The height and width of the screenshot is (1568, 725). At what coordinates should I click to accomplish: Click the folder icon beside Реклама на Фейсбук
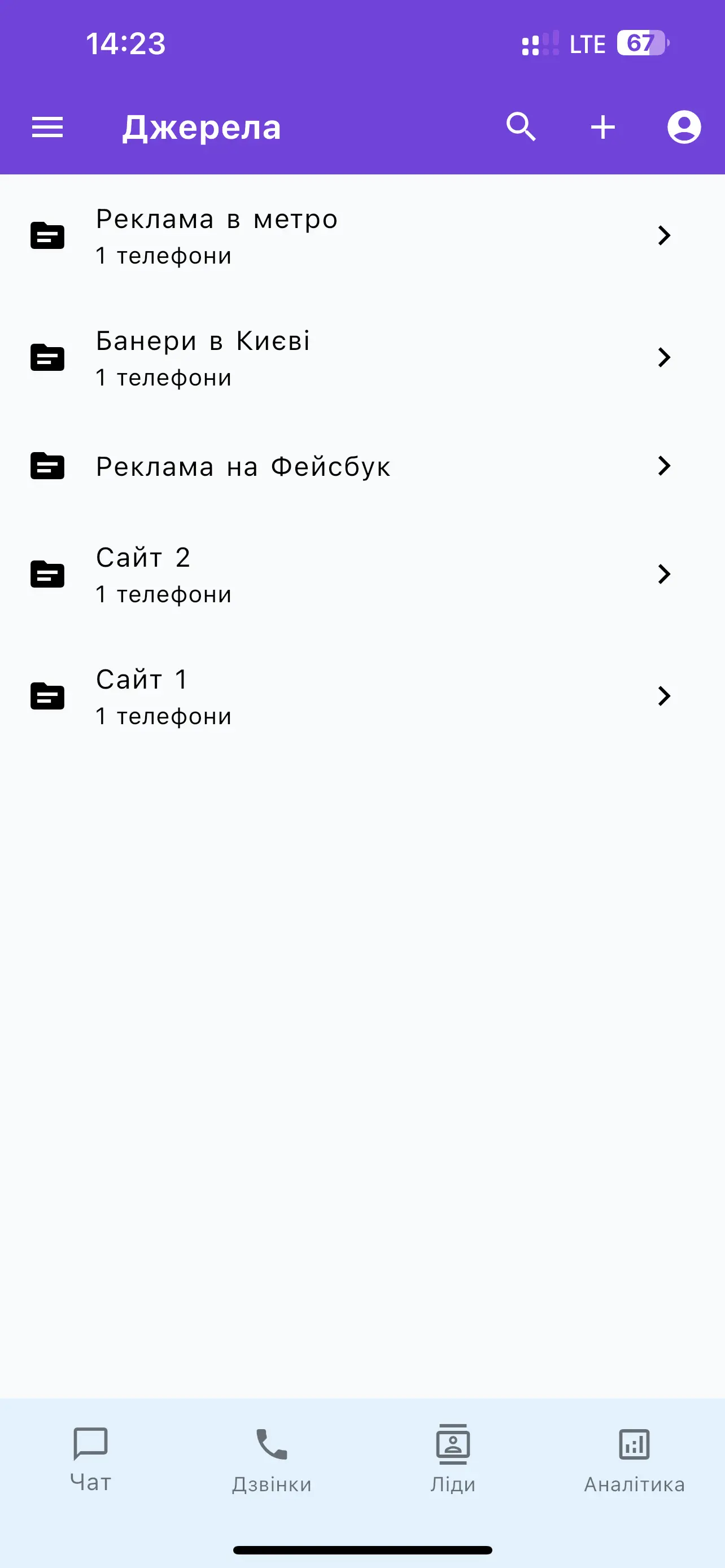click(x=47, y=467)
